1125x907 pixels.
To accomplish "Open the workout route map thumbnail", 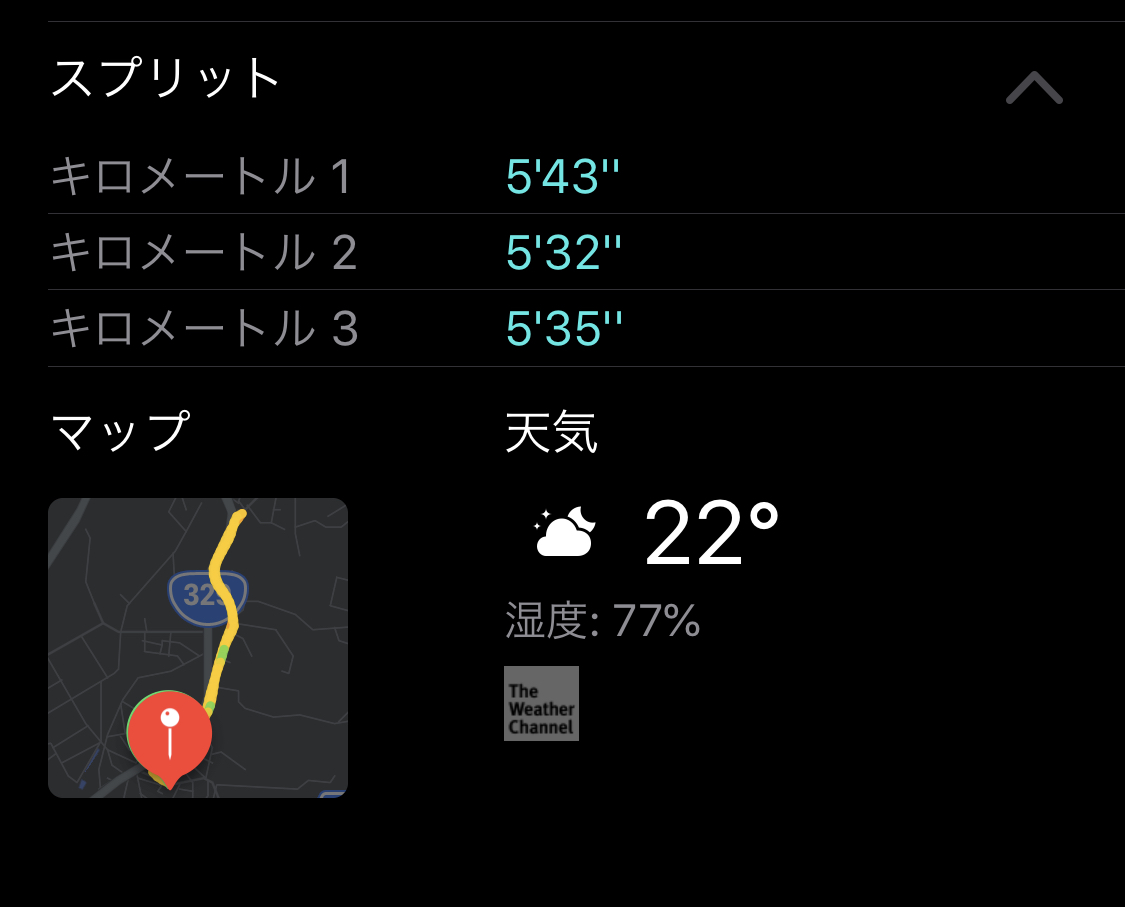I will tap(198, 647).
